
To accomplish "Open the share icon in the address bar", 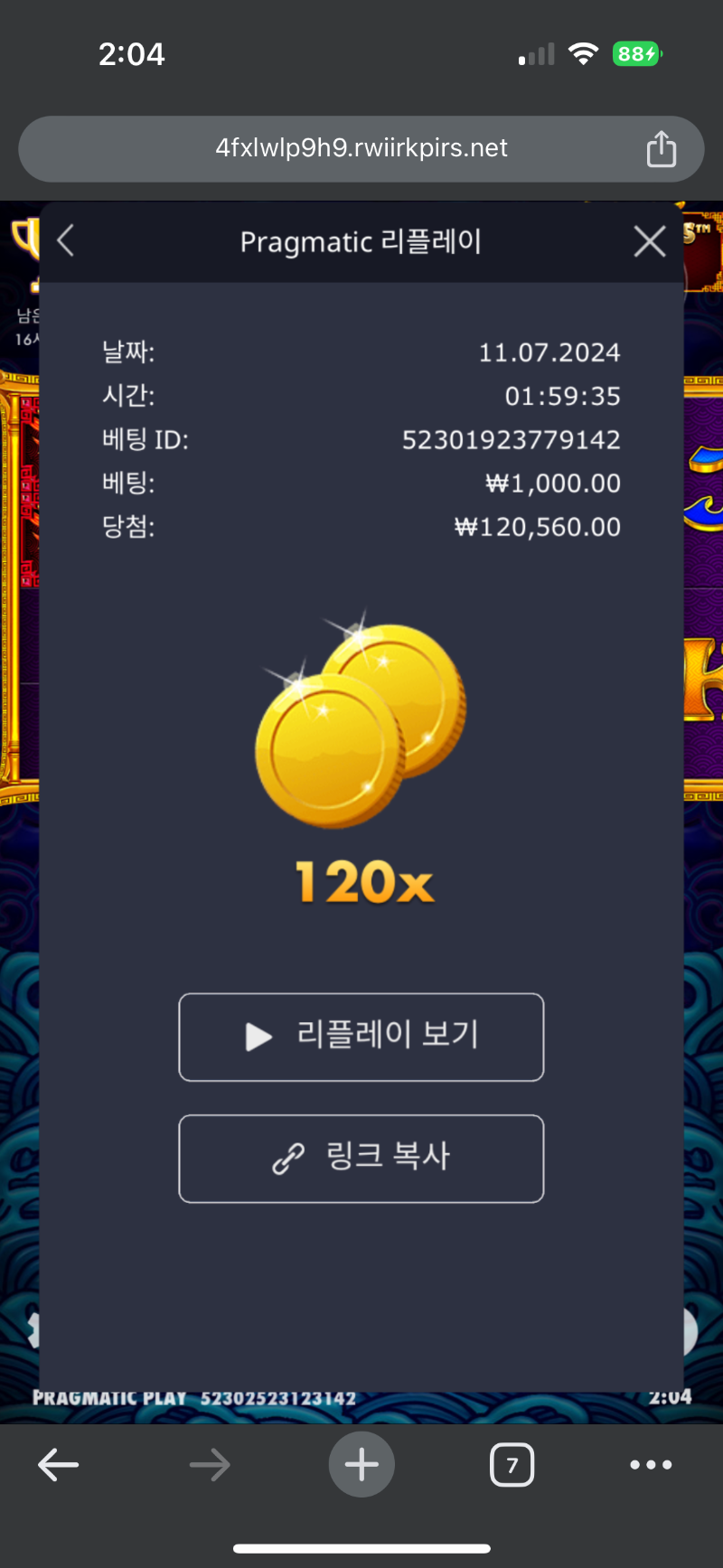I will pos(662,149).
